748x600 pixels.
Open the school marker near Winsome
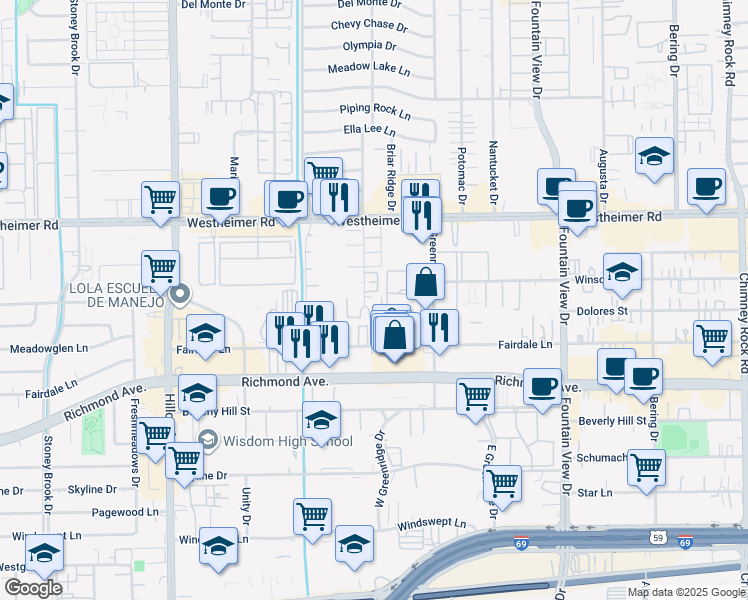622,271
